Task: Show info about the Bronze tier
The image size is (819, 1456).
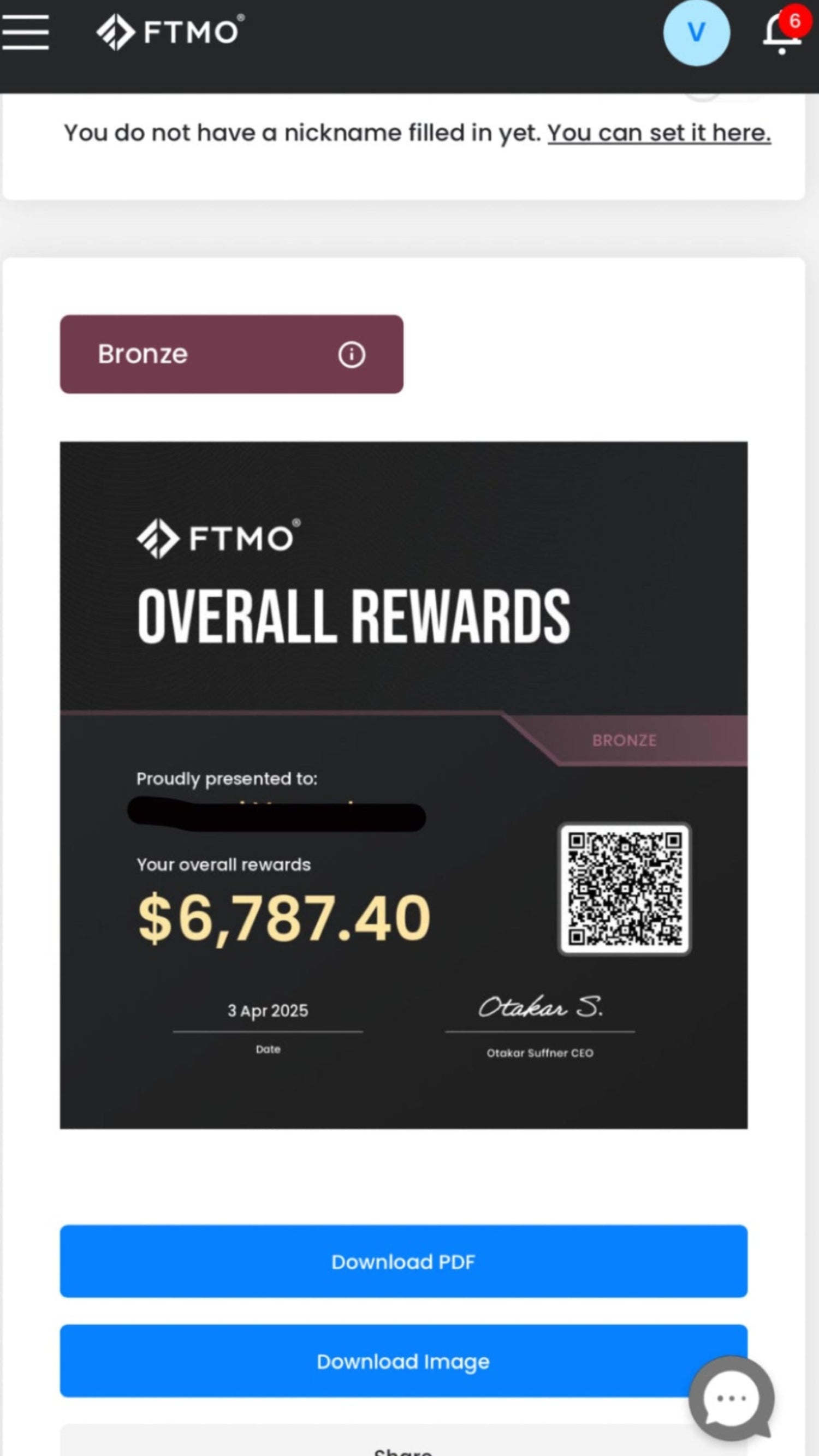Action: coord(351,355)
